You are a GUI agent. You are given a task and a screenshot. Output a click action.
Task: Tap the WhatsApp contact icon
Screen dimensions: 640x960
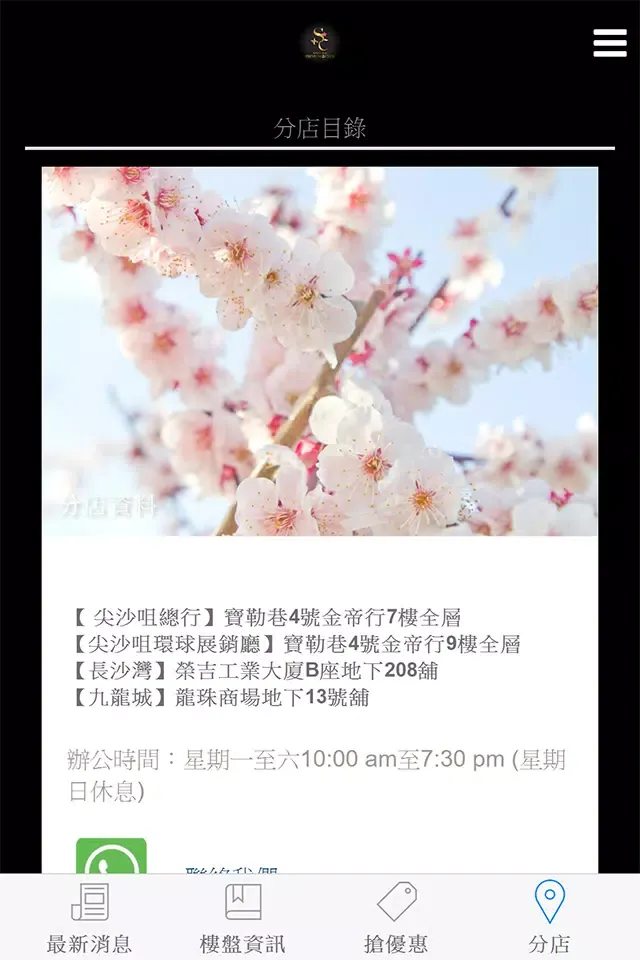(111, 858)
